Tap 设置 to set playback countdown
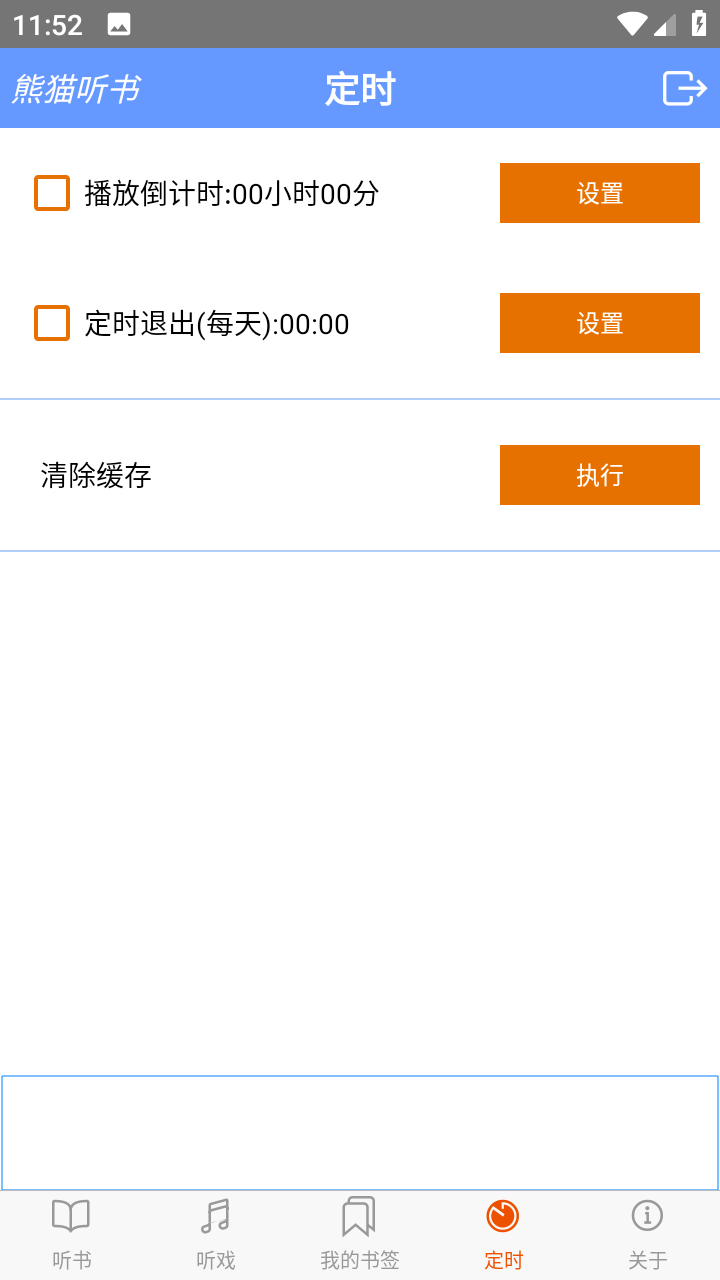 click(x=599, y=193)
